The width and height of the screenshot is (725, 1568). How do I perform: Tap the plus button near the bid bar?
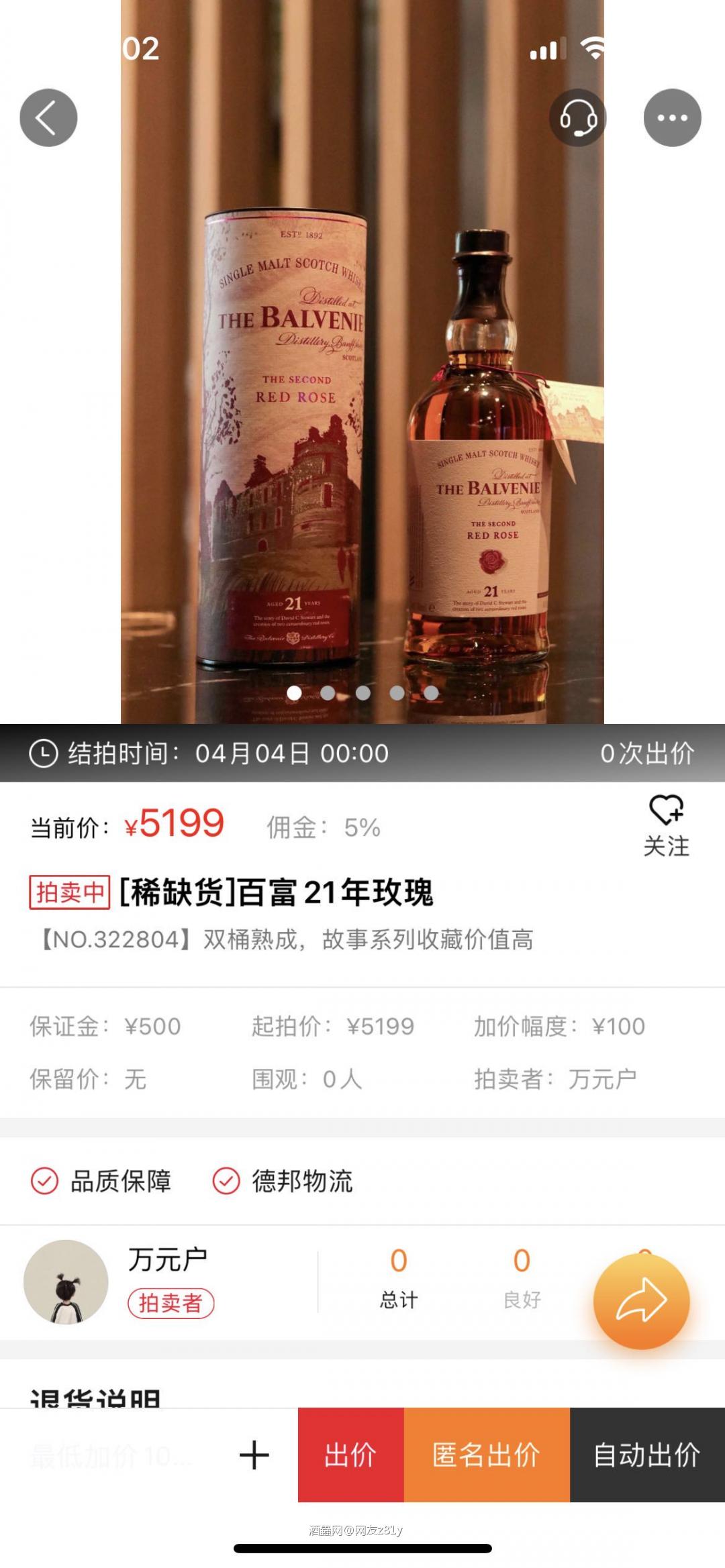(252, 1453)
